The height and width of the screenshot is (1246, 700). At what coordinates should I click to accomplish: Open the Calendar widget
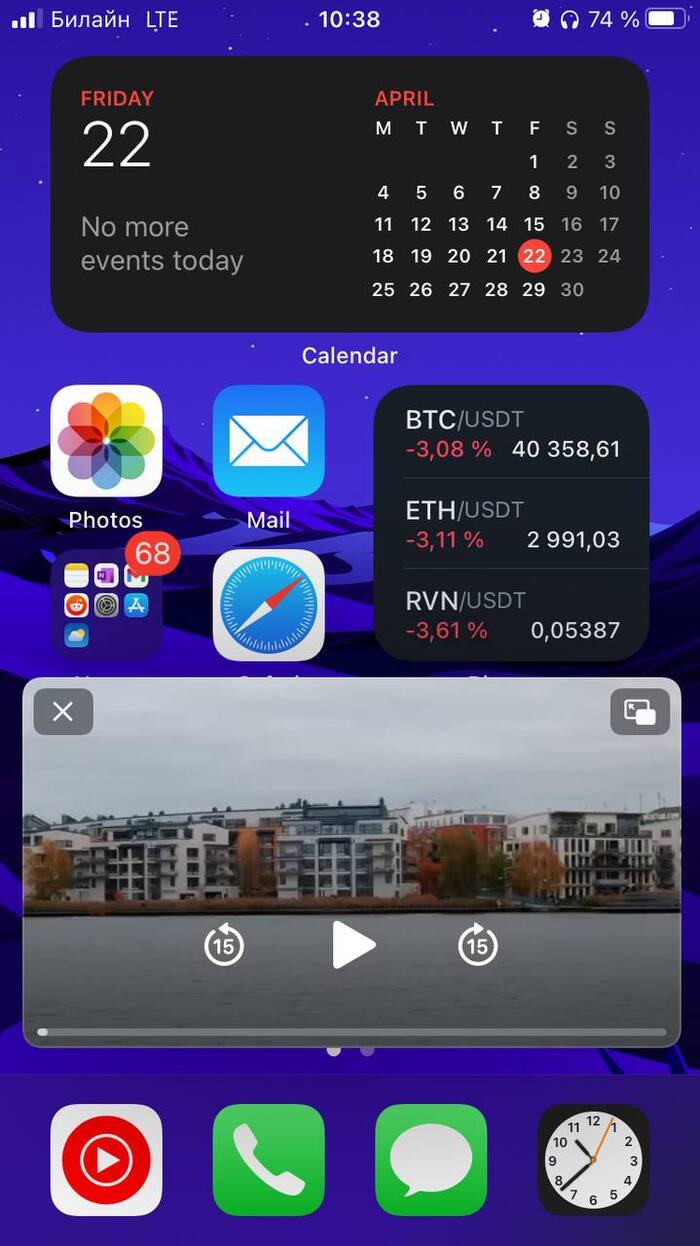(x=350, y=193)
